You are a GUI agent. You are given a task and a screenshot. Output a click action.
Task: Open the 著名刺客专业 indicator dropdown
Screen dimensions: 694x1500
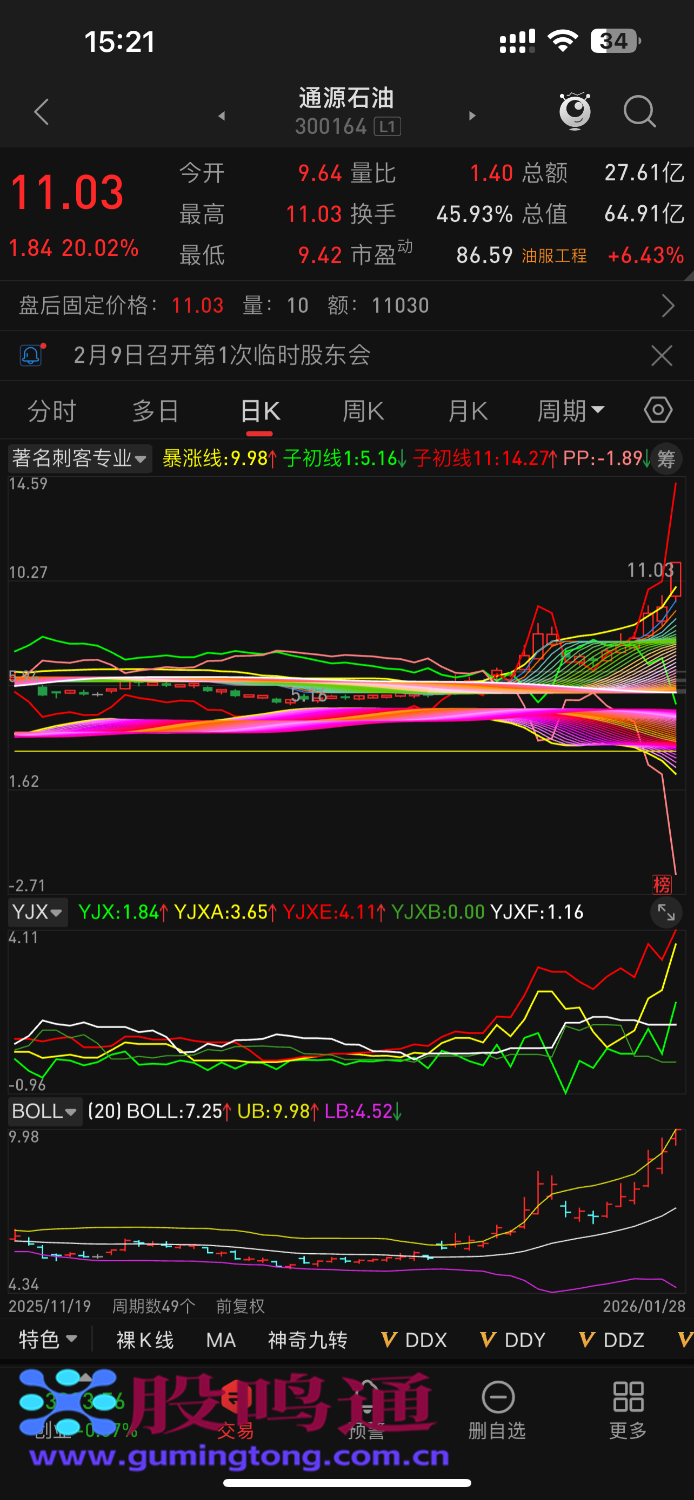pyautogui.click(x=80, y=459)
